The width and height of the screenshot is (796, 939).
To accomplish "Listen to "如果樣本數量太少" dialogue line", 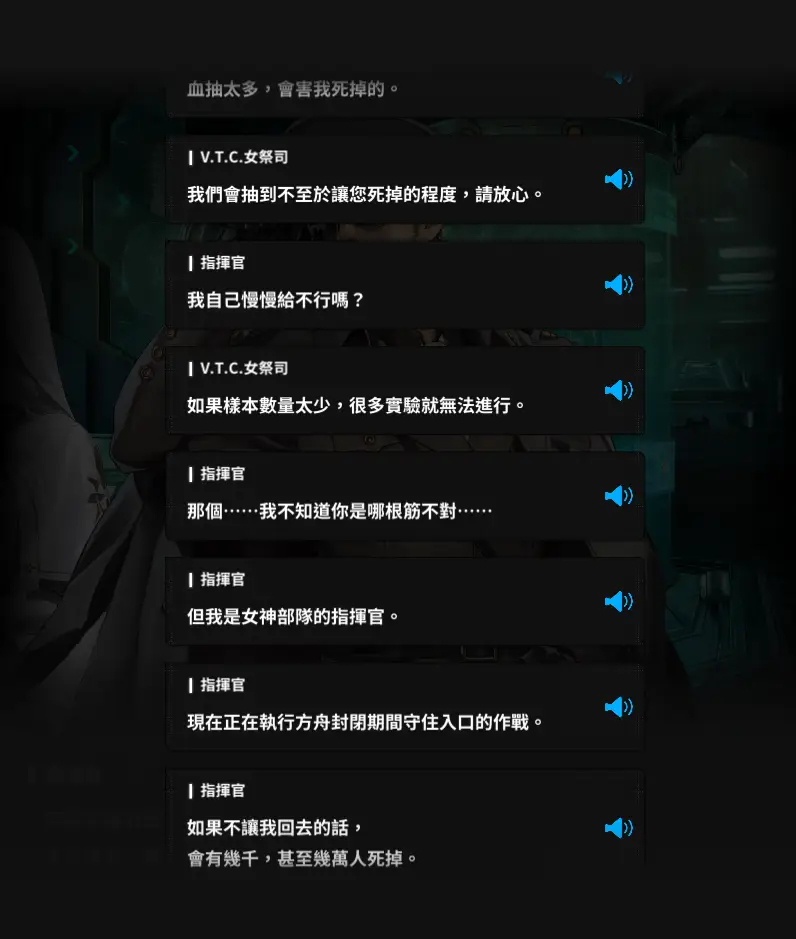I will coord(618,391).
